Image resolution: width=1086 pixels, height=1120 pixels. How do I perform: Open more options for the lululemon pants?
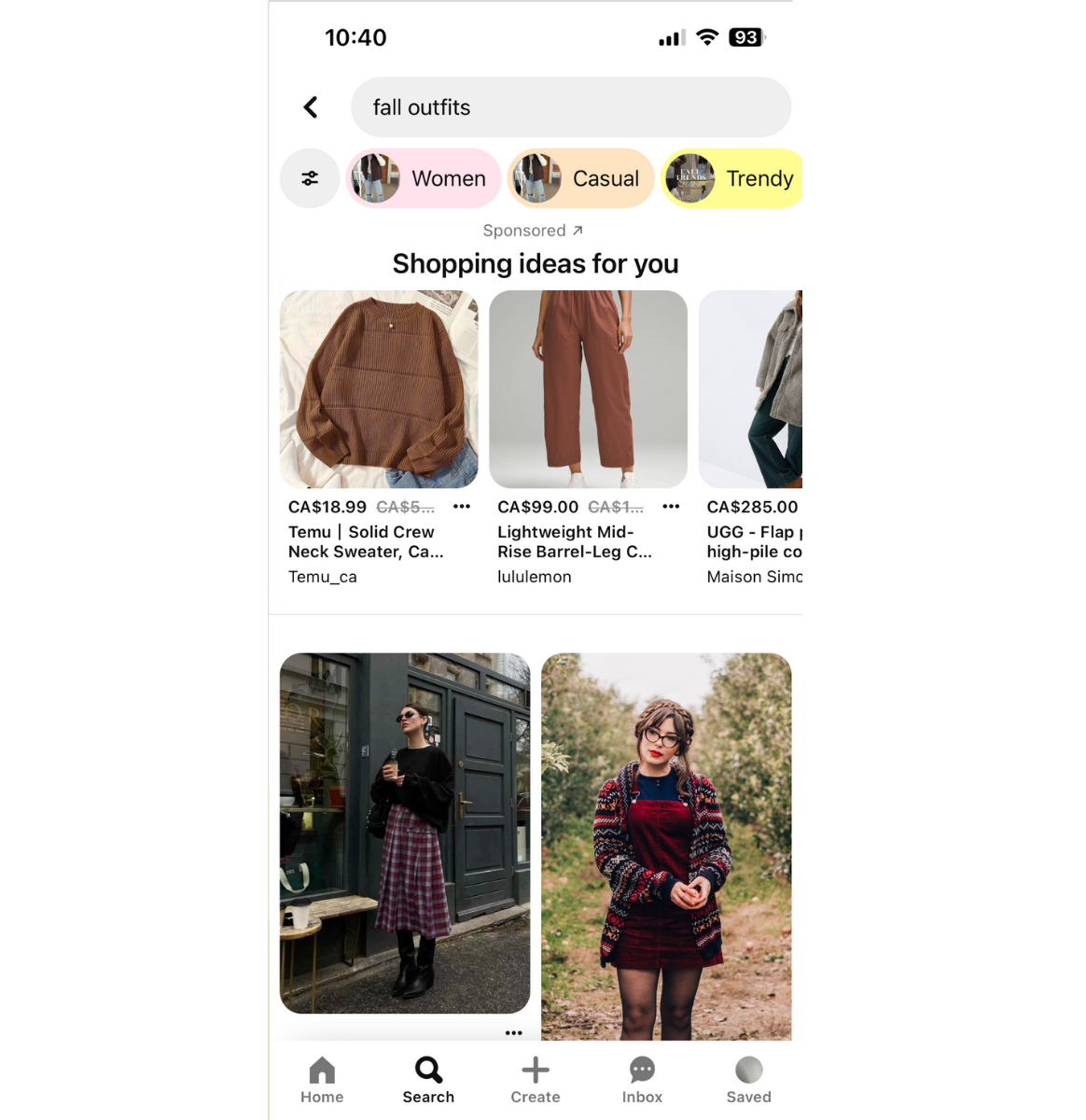[671, 507]
